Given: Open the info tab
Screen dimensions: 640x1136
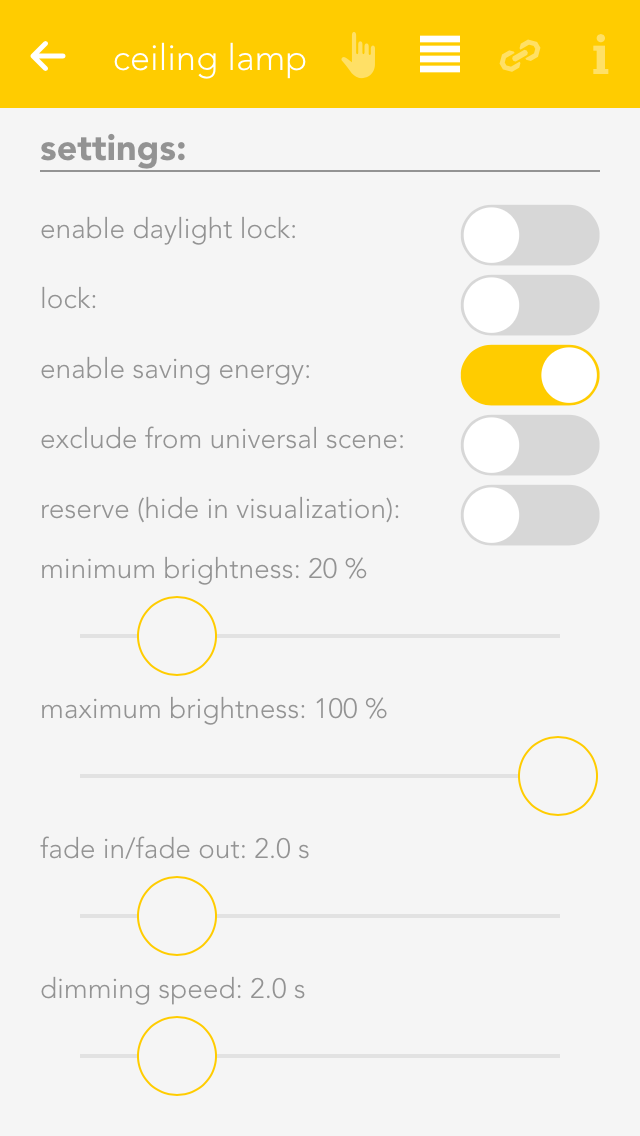Looking at the screenshot, I should (600, 56).
